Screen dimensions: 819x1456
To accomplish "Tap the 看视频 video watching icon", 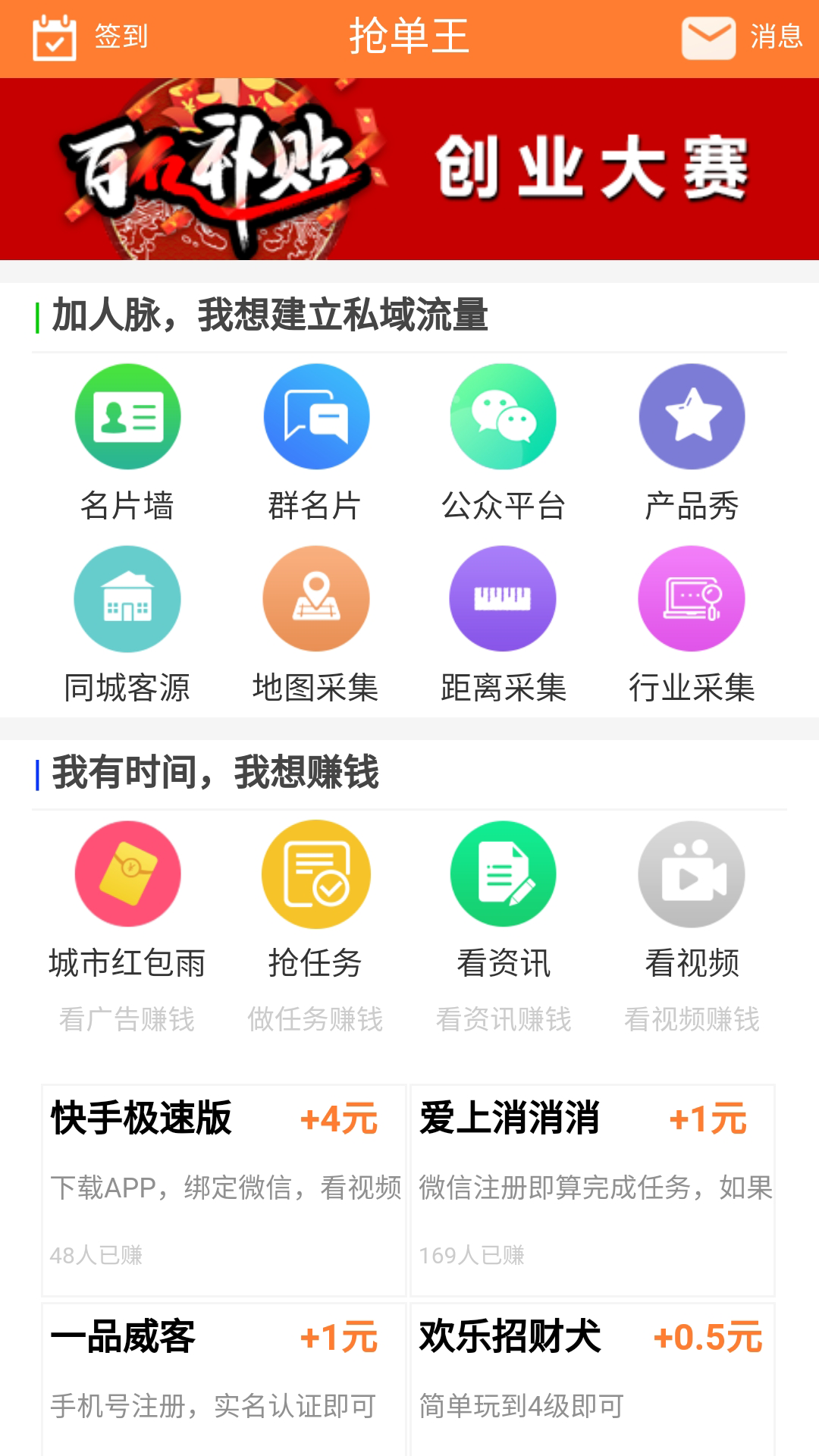I will (x=691, y=874).
